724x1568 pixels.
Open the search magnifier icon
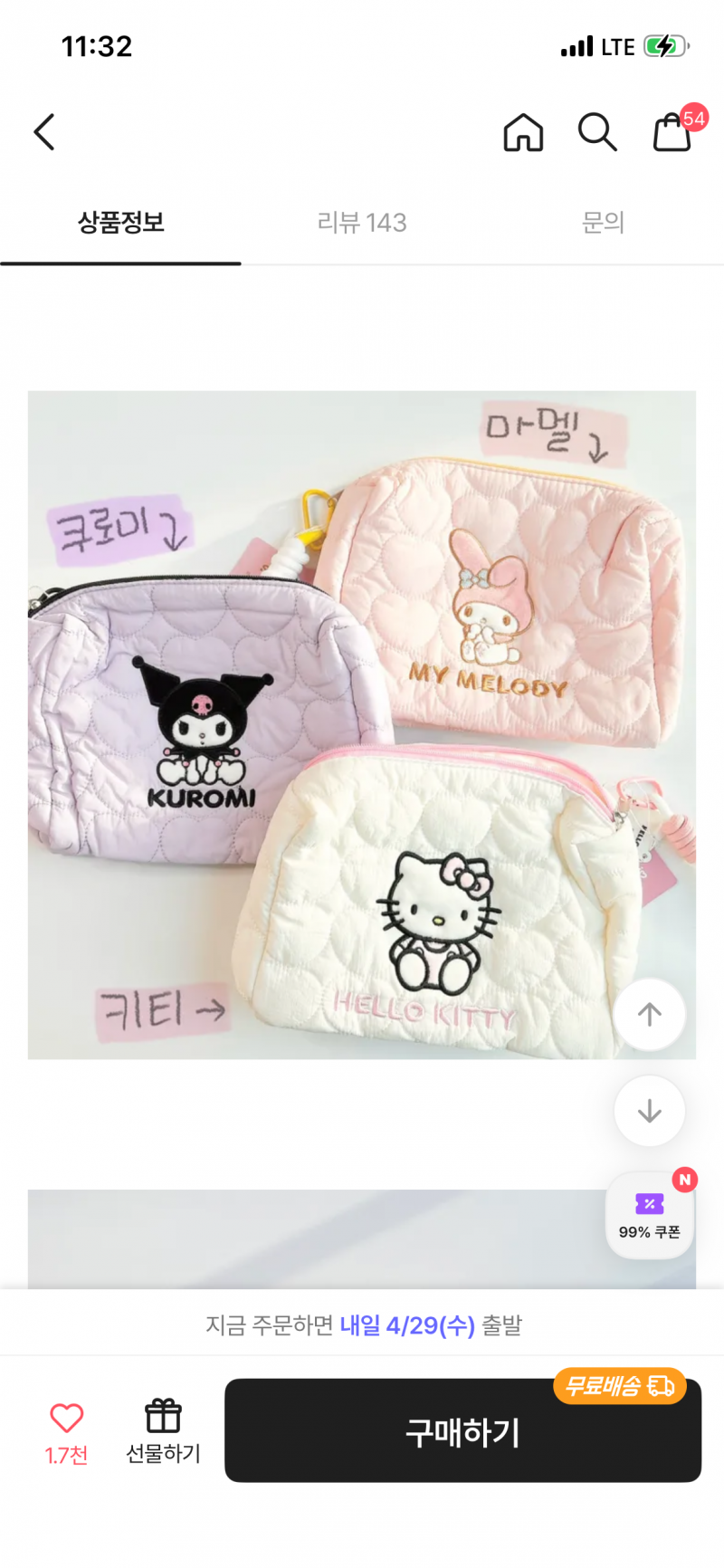pyautogui.click(x=597, y=132)
